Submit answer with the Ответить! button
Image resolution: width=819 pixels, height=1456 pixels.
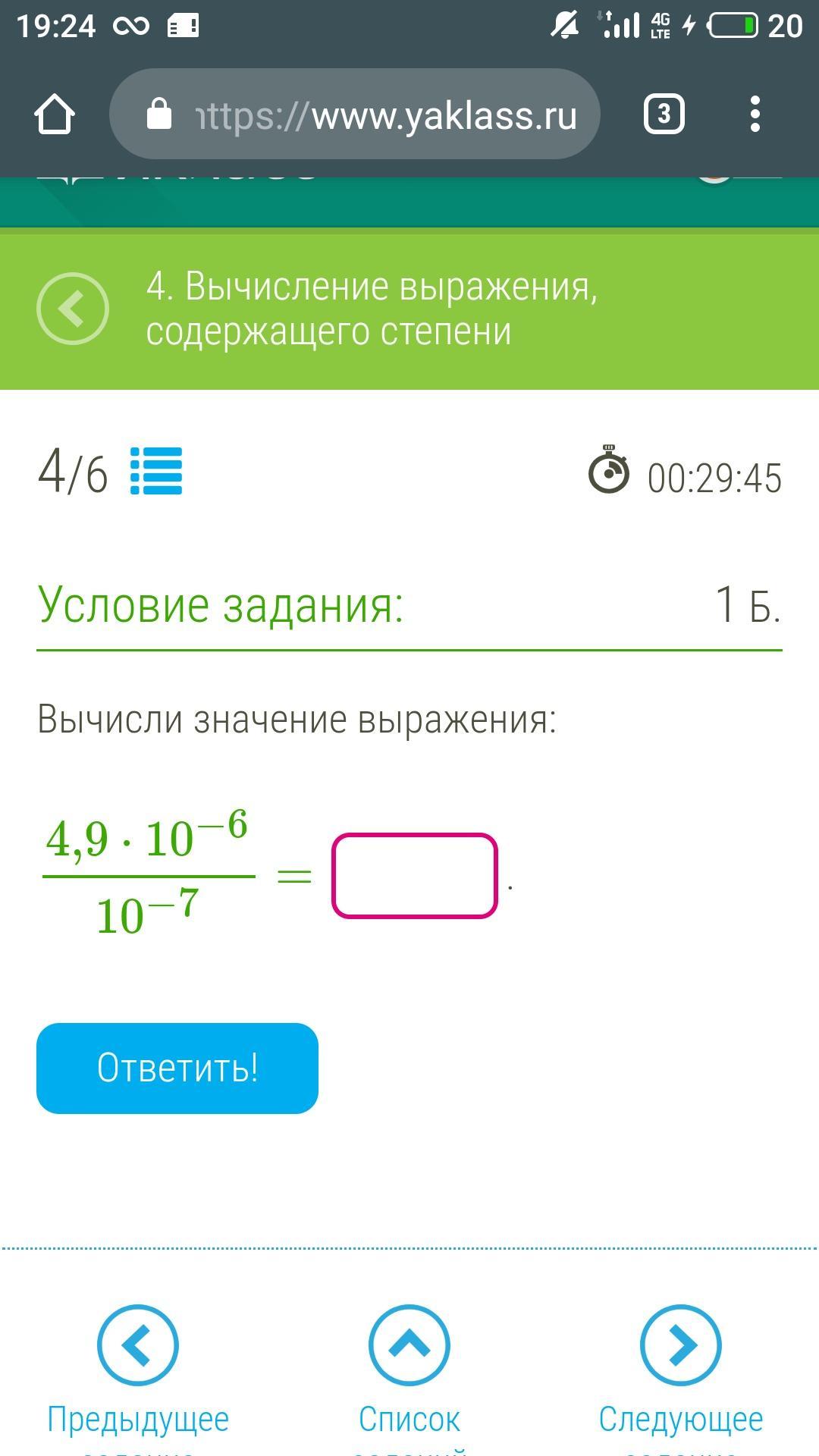coord(177,1068)
